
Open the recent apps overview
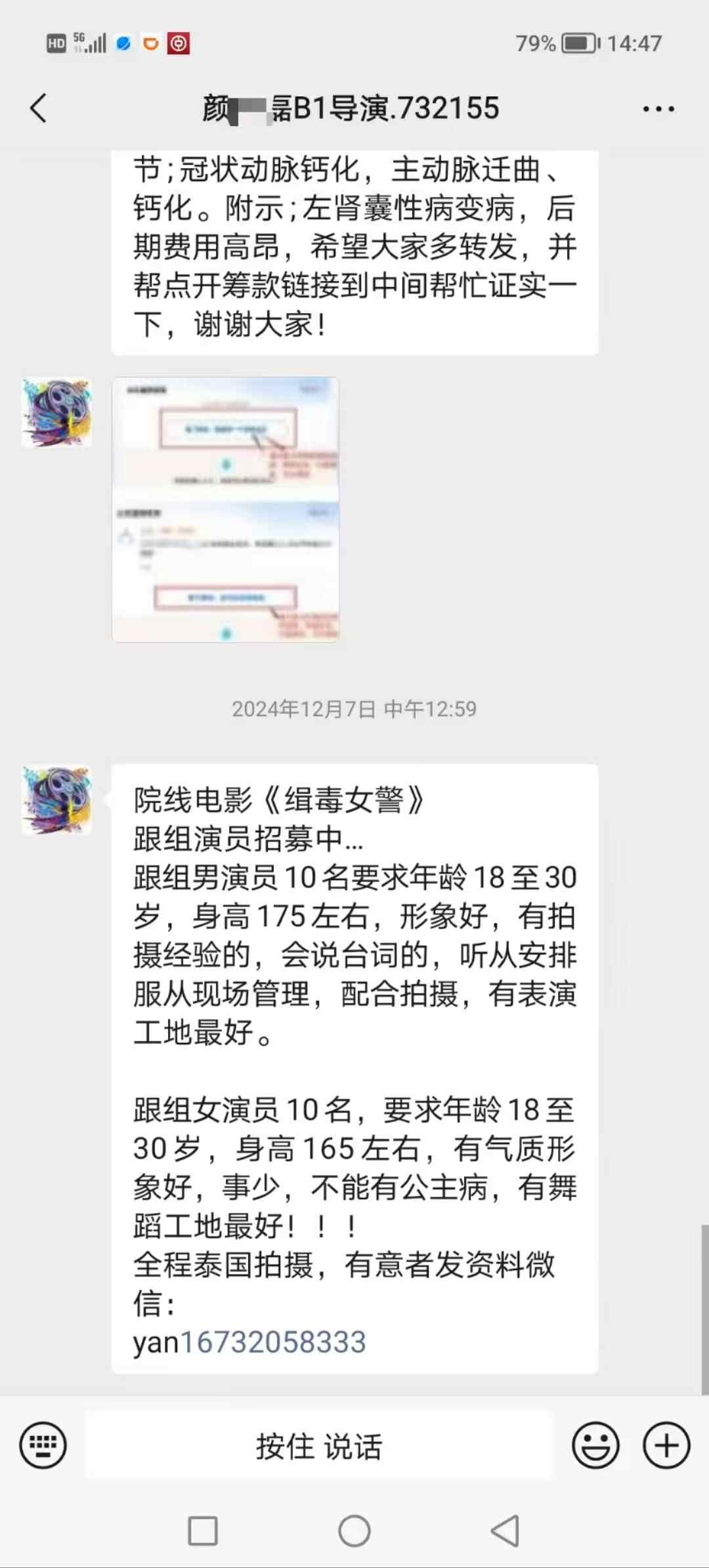[203, 1531]
